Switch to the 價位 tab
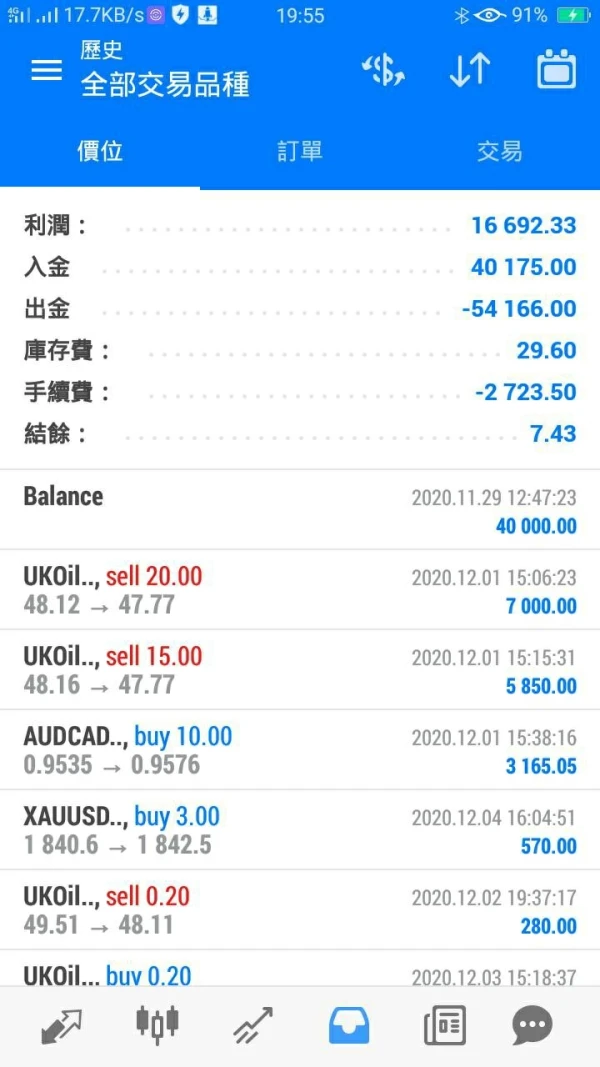Viewport: 600px width, 1067px height. pyautogui.click(x=100, y=151)
